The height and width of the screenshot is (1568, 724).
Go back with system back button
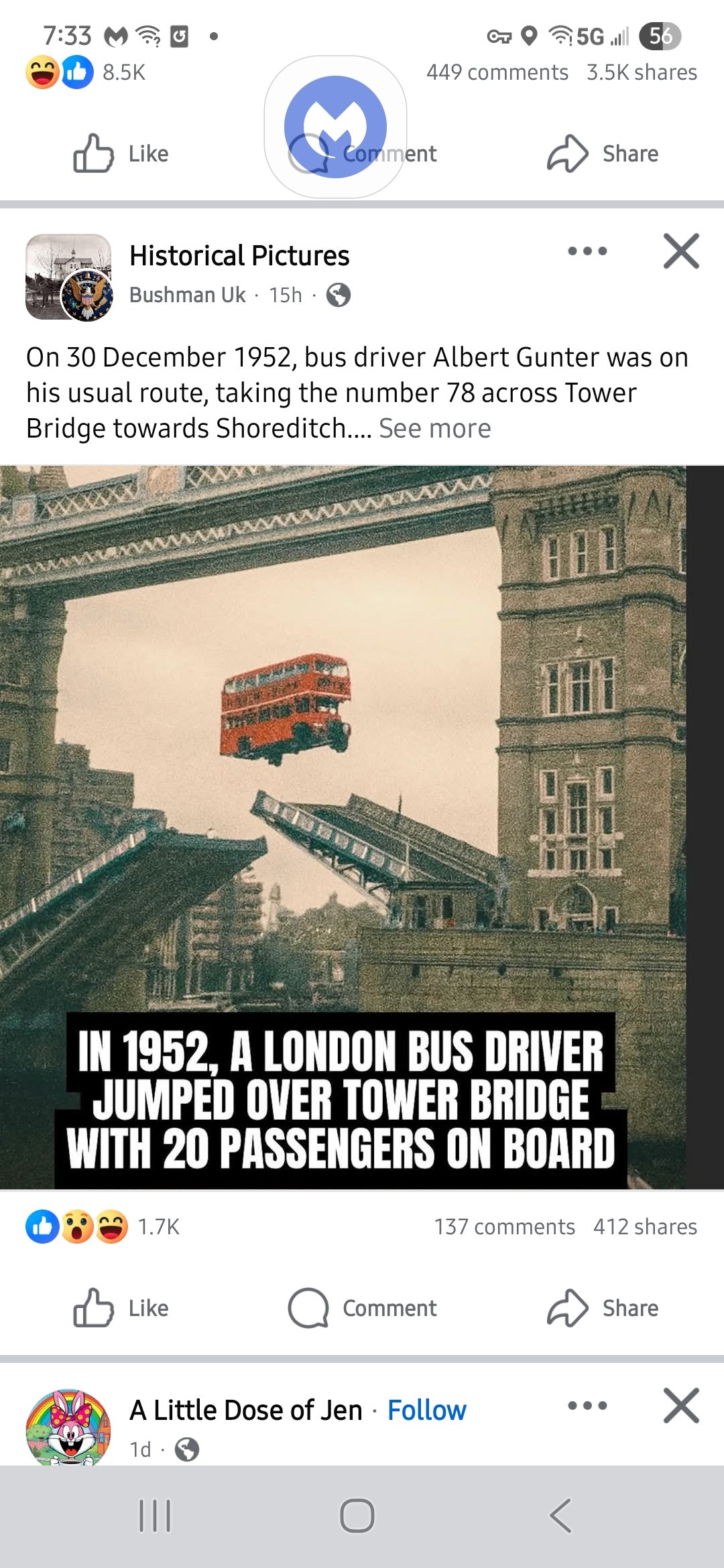click(x=560, y=1516)
